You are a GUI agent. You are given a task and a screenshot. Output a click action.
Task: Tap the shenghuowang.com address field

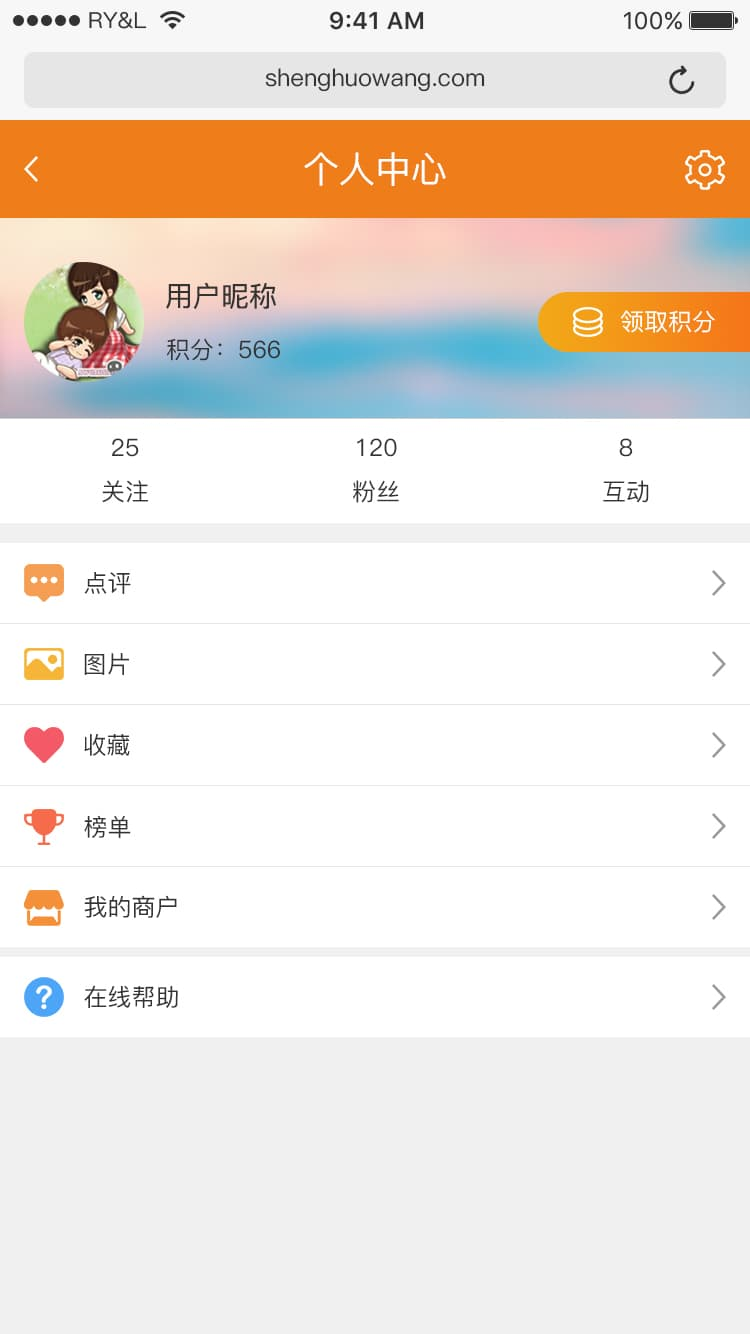(374, 79)
